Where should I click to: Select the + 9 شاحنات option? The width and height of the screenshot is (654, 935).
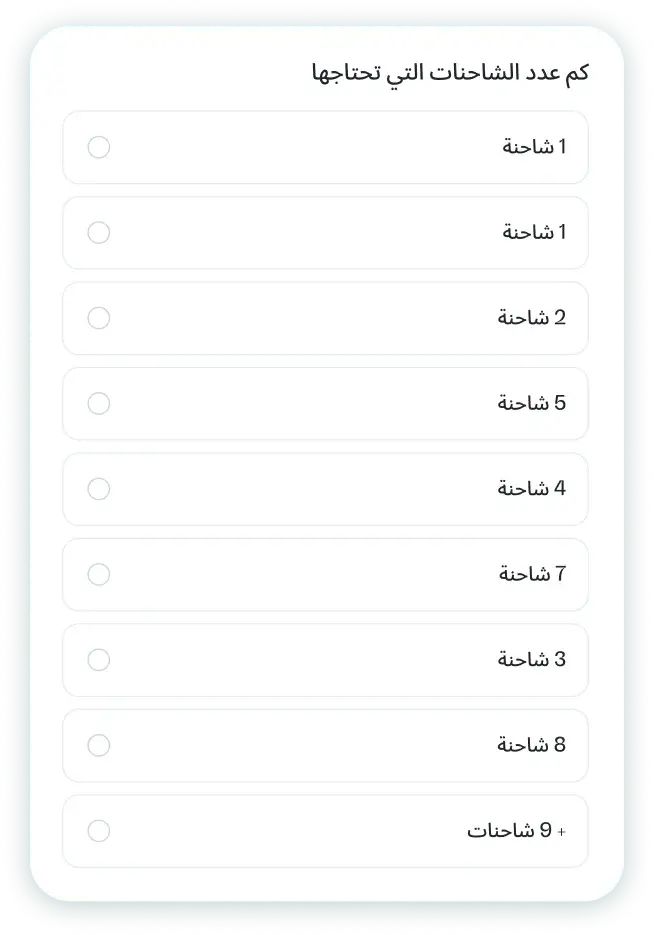[98, 831]
